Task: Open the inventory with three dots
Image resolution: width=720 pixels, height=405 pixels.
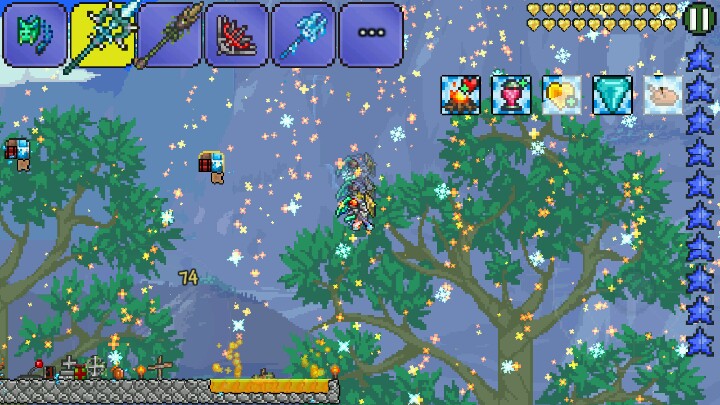Action: (x=371, y=35)
